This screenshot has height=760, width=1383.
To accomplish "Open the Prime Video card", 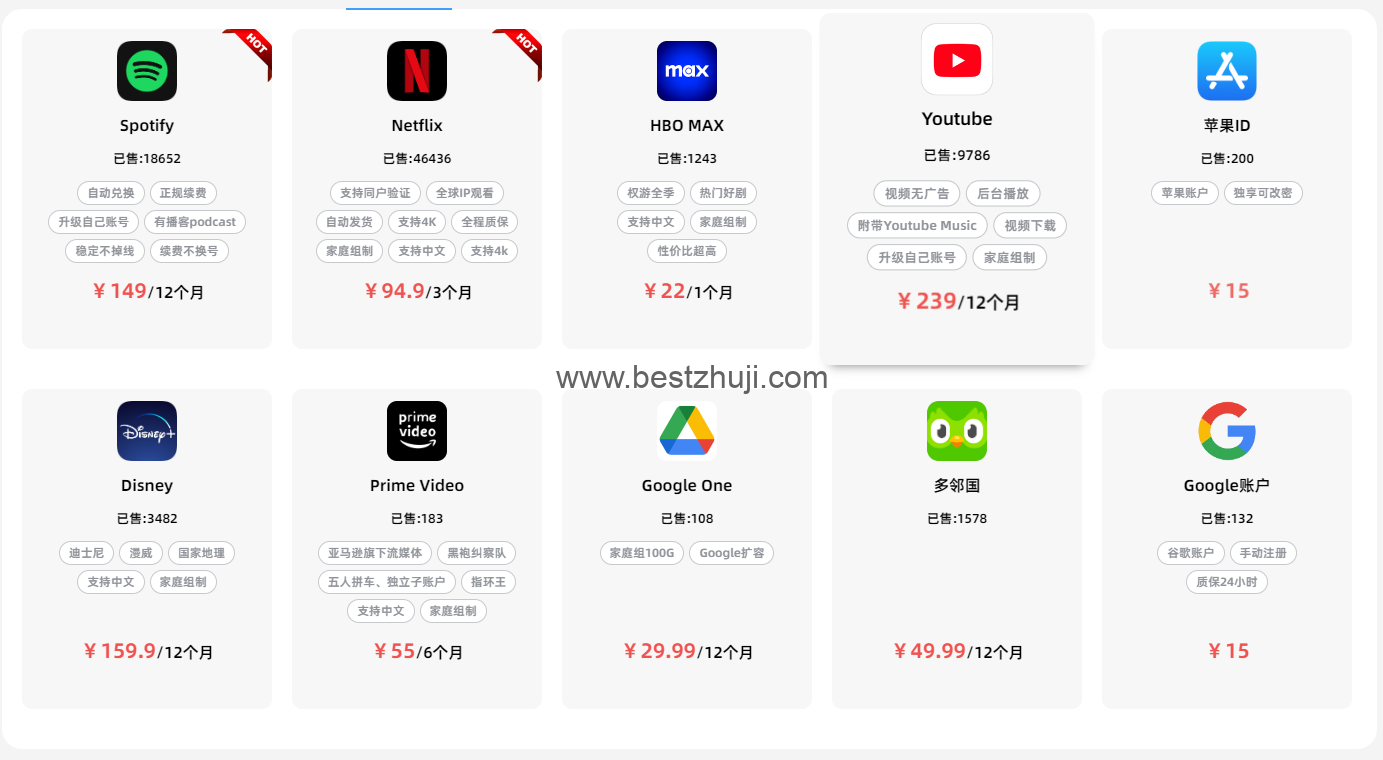I will click(417, 485).
